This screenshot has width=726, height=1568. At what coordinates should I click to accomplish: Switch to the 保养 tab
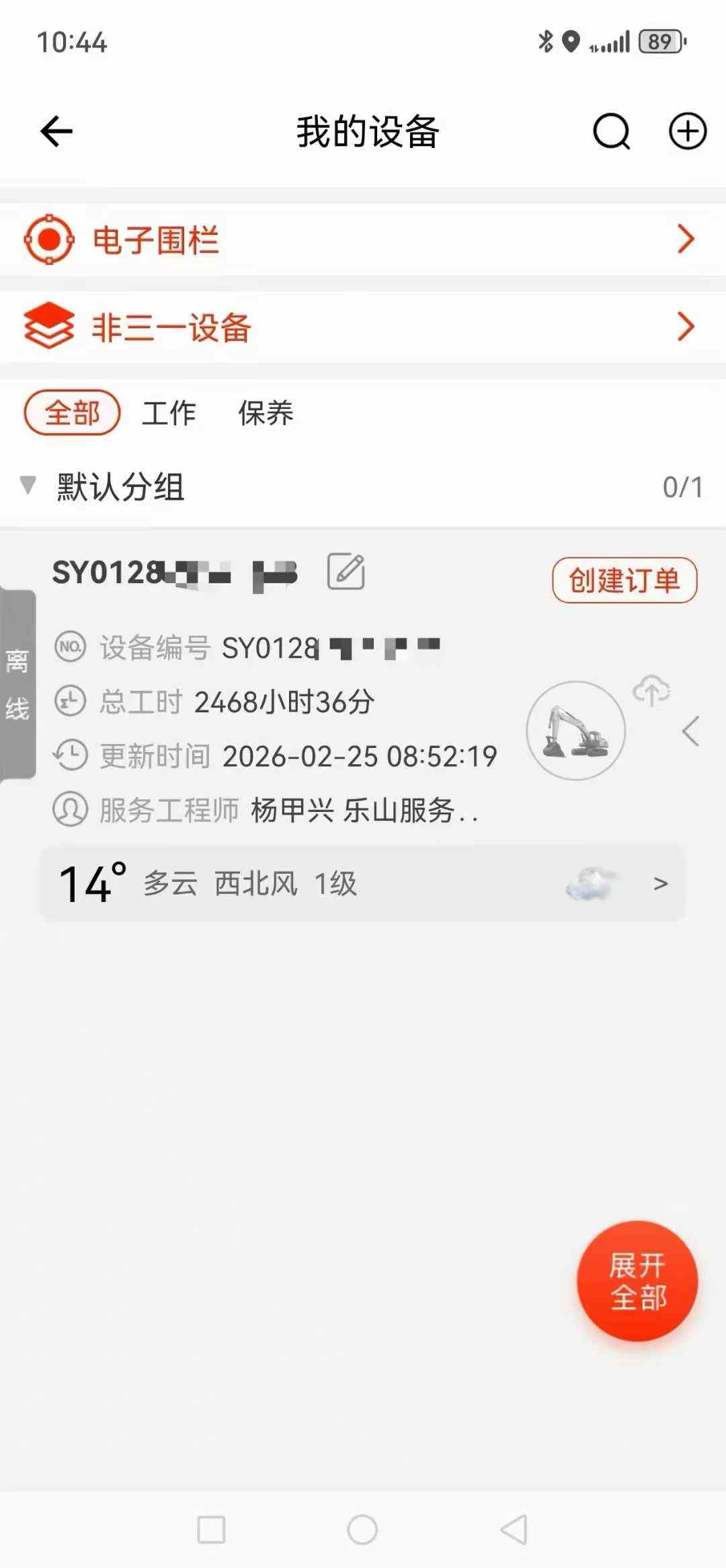point(267,414)
